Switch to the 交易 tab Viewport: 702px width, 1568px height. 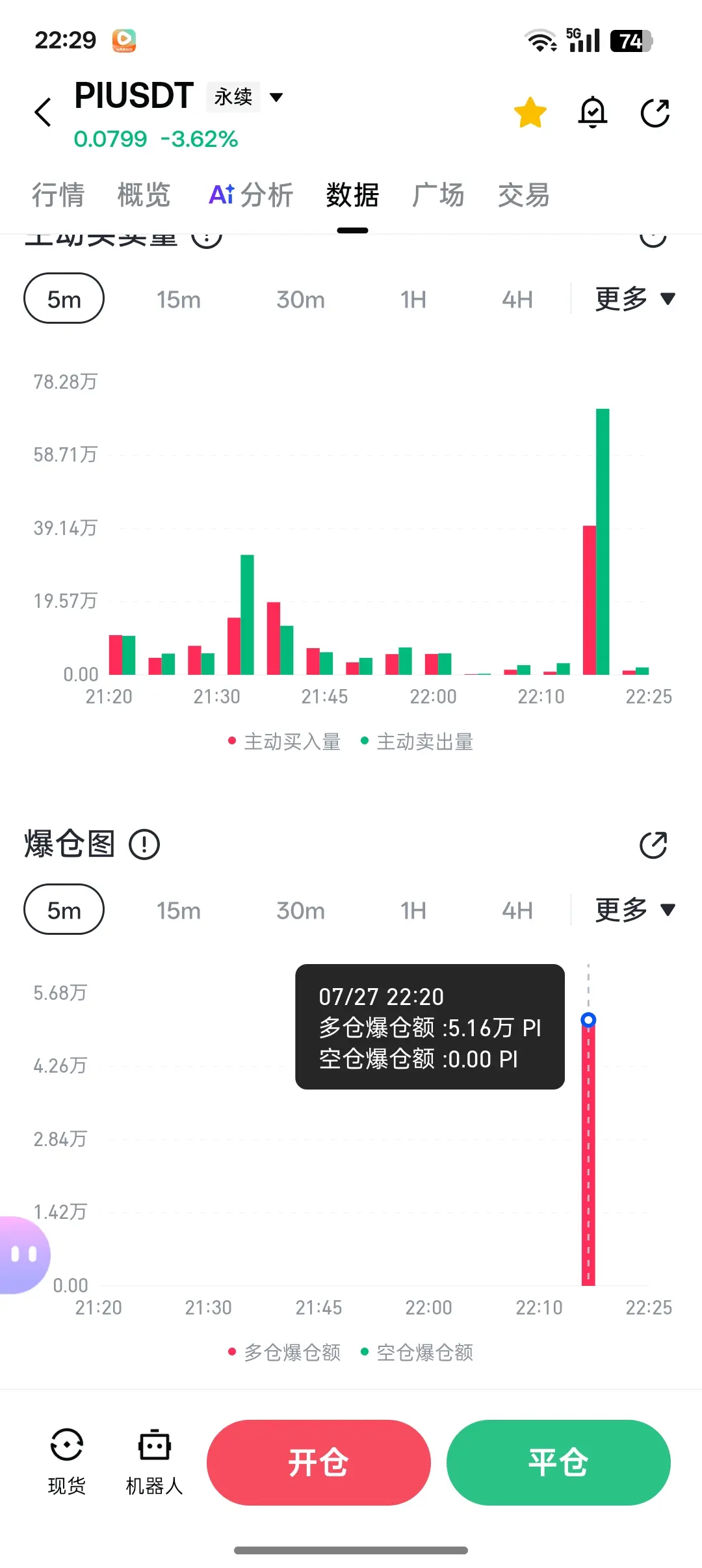[x=524, y=195]
